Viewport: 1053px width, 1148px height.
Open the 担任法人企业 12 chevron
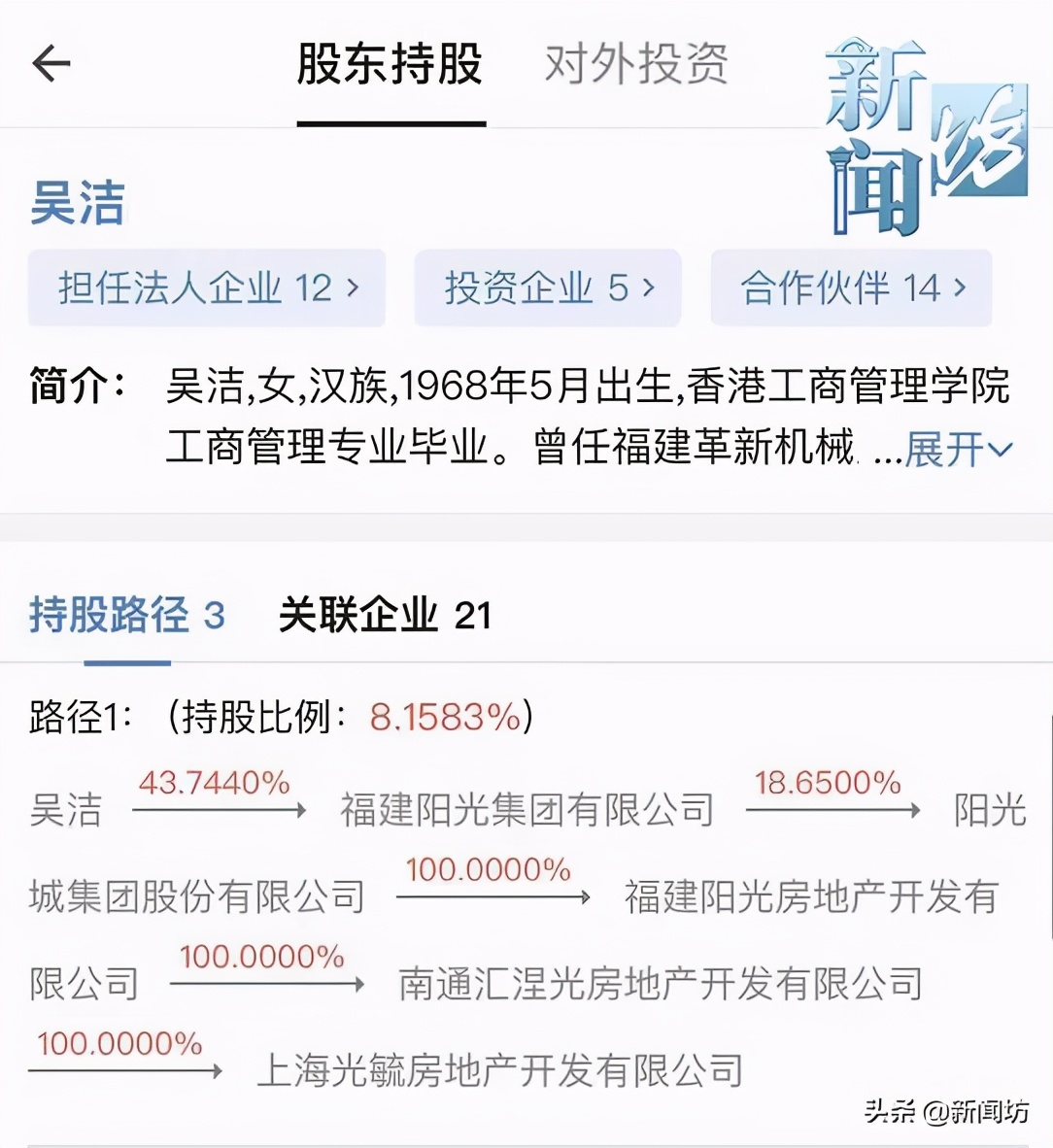pyautogui.click(x=354, y=287)
